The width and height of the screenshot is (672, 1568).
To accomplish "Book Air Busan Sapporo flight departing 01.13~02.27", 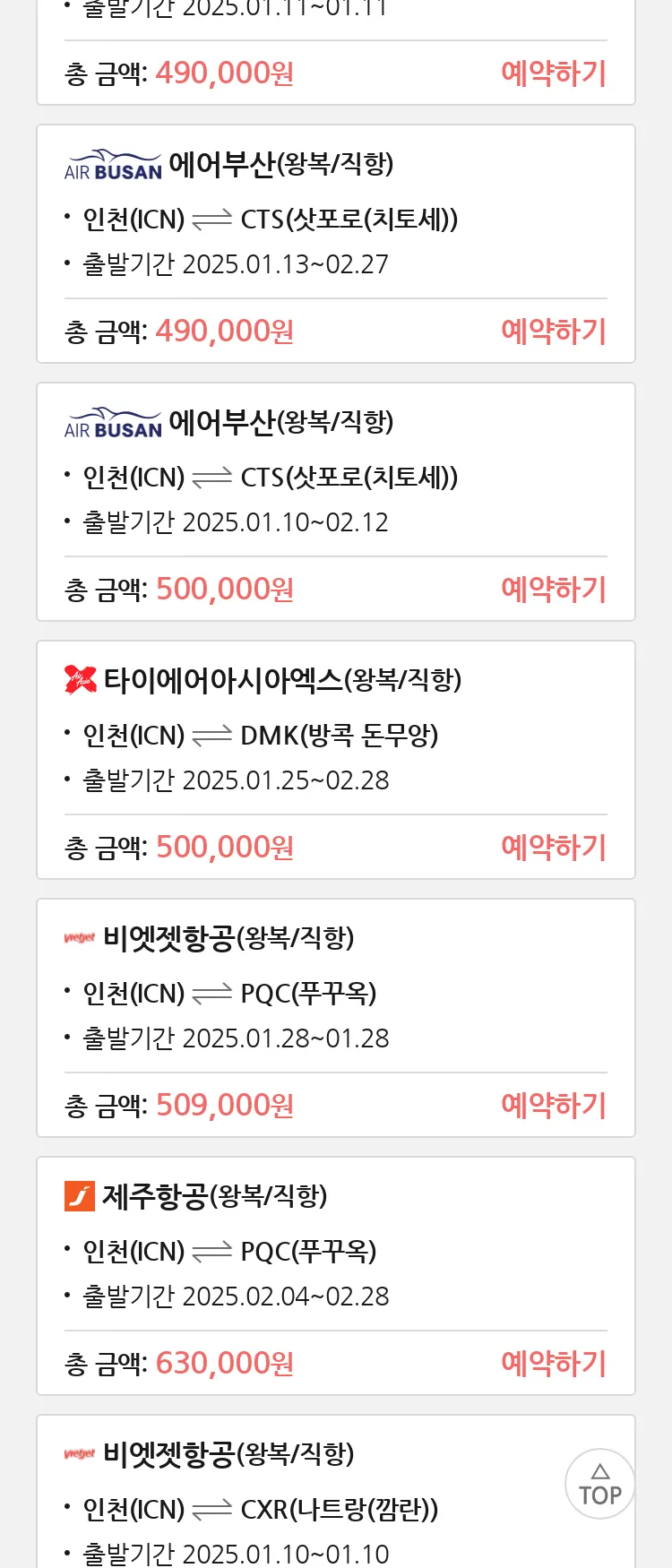I will point(553,332).
